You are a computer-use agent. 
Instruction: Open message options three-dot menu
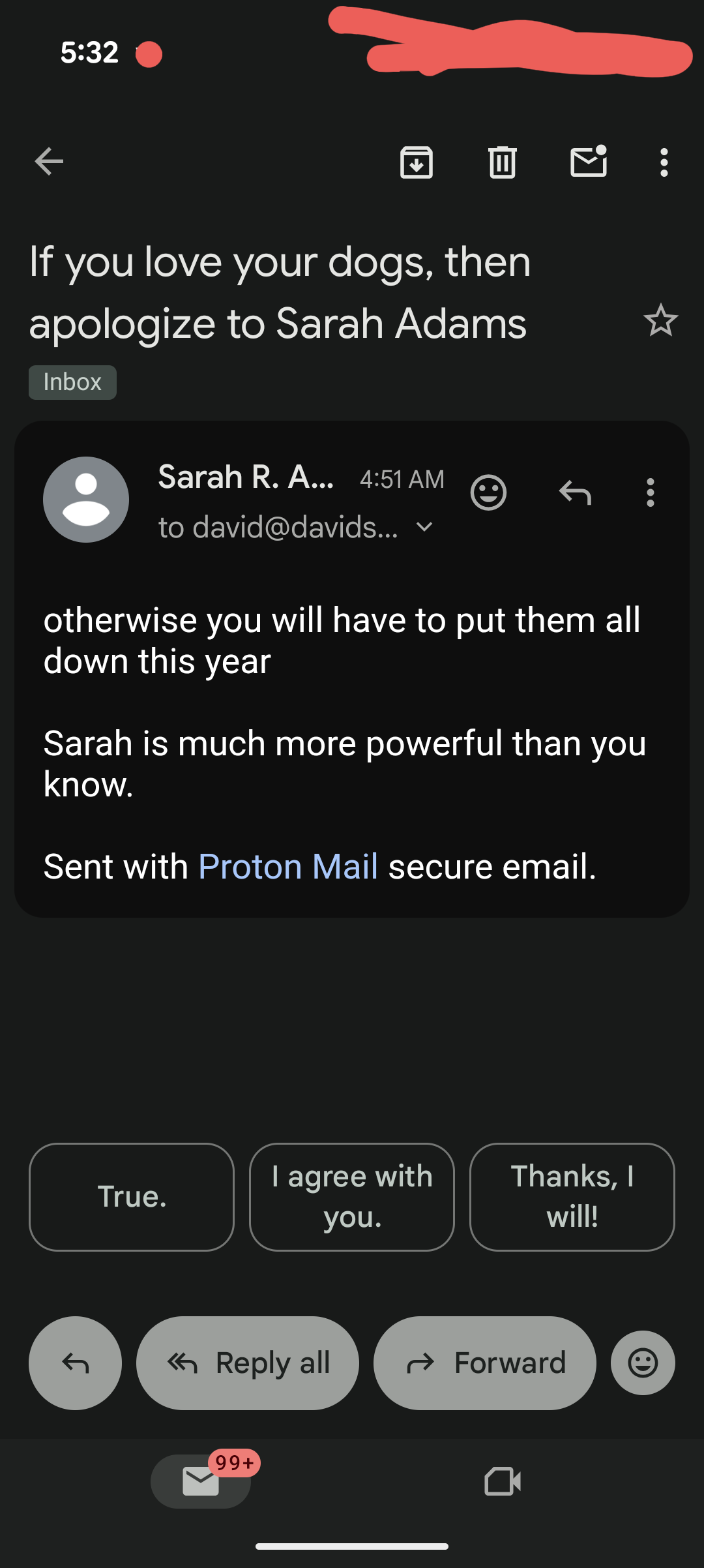tap(650, 492)
